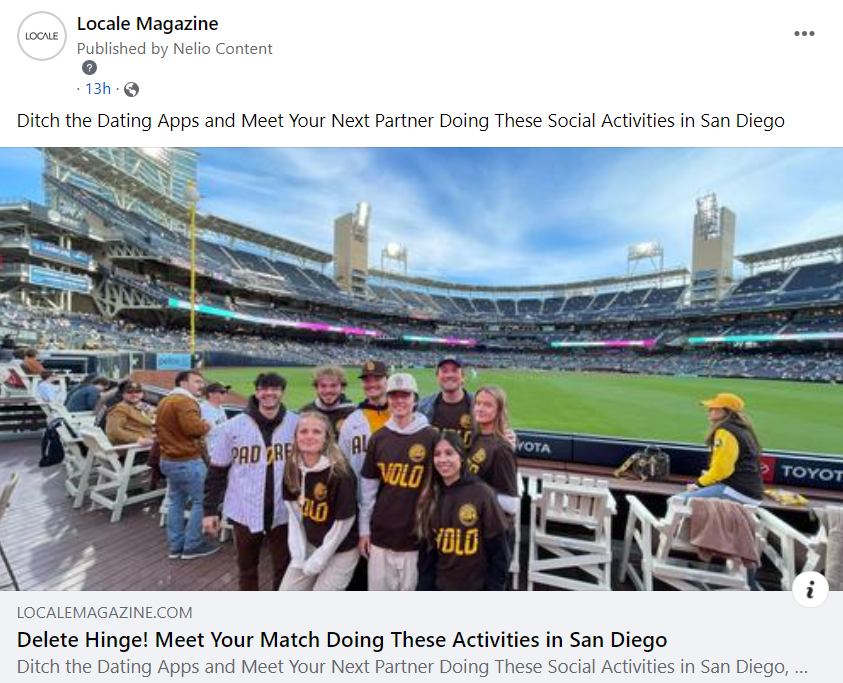The width and height of the screenshot is (843, 683).
Task: Open the Locale Magazine page name link
Action: (147, 24)
